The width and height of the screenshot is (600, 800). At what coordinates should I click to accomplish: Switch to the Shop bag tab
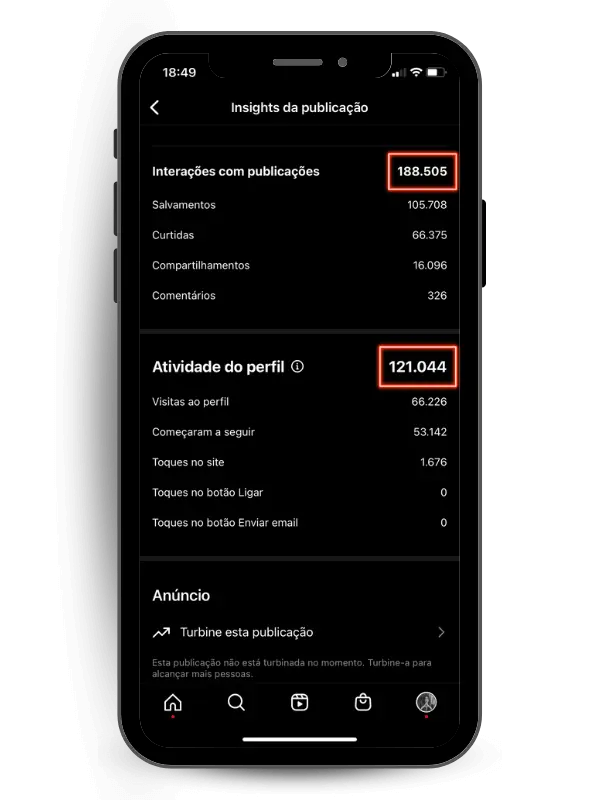(363, 702)
